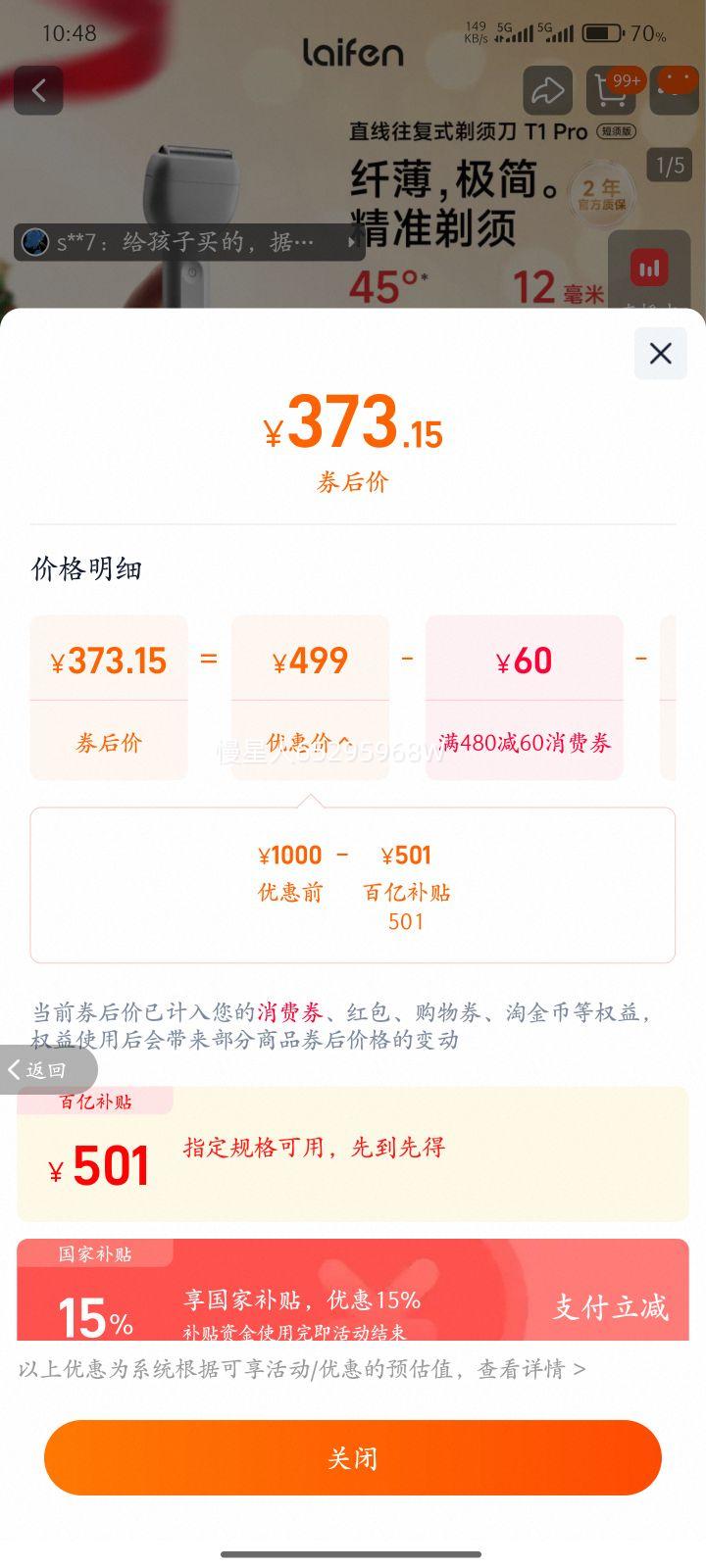Tap the 返回 side tab icon
706x1568 pixels.
(39, 1069)
